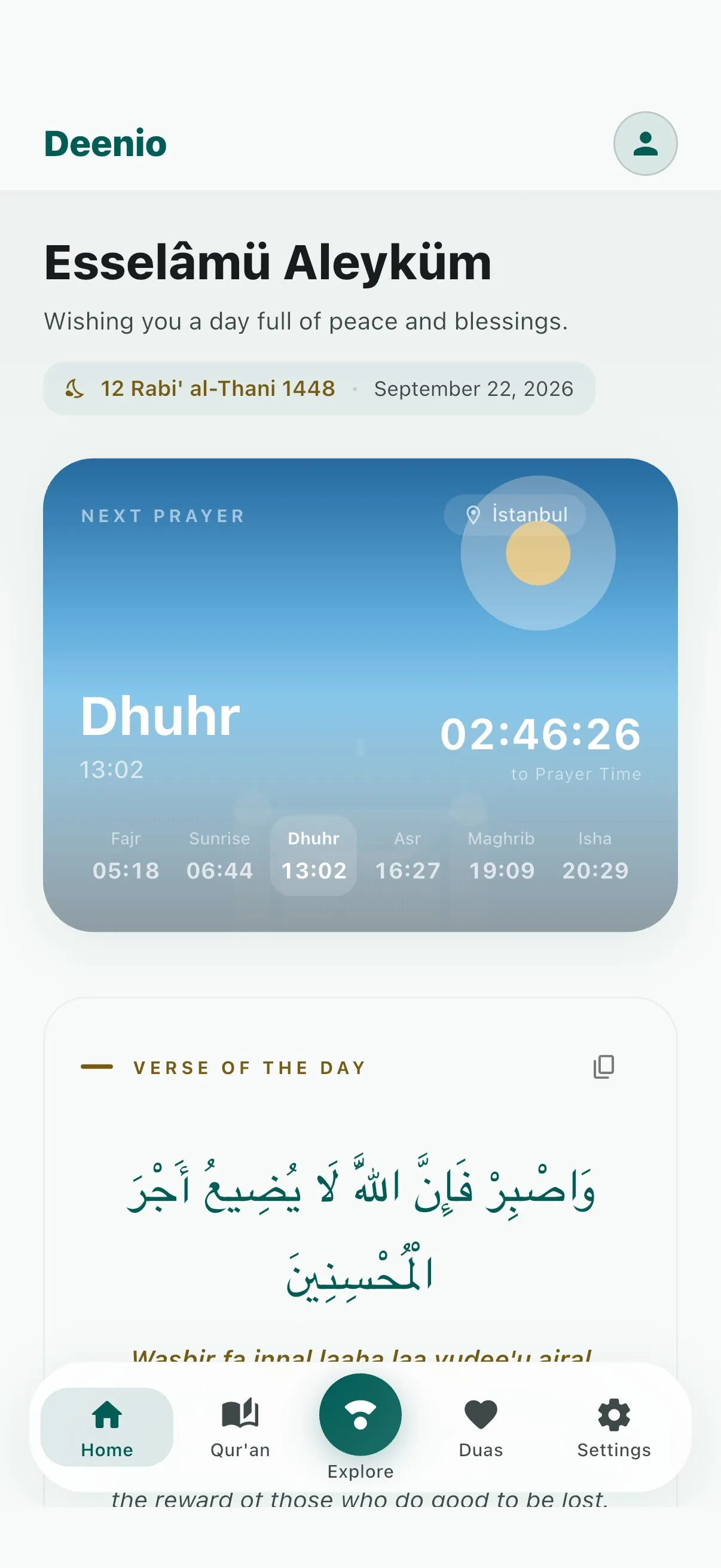
Task: Open the profile icon
Action: point(645,144)
